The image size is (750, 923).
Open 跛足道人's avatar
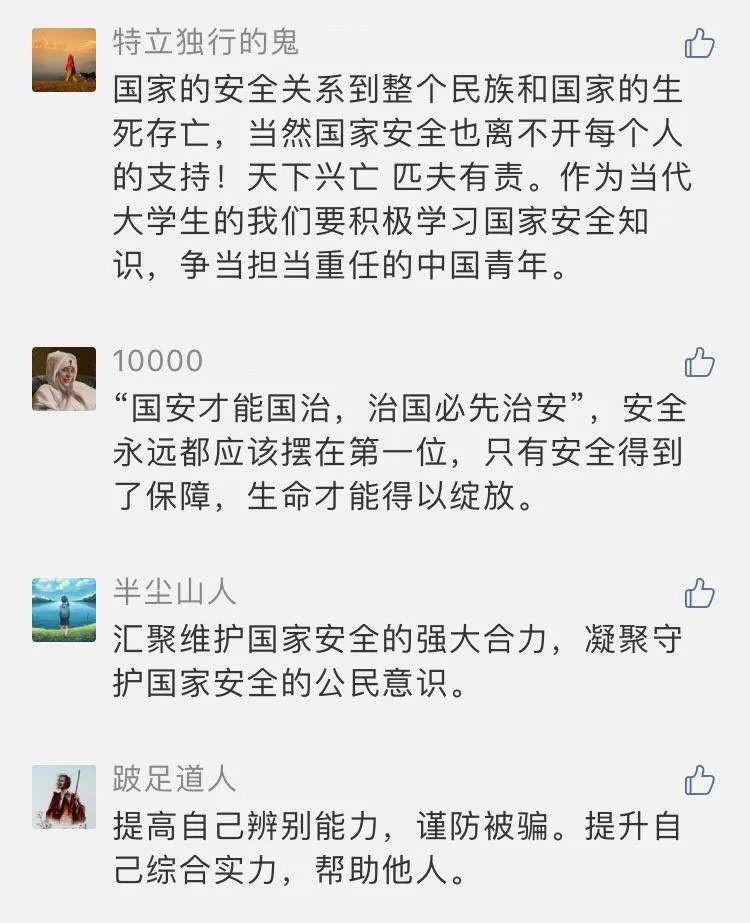point(64,796)
